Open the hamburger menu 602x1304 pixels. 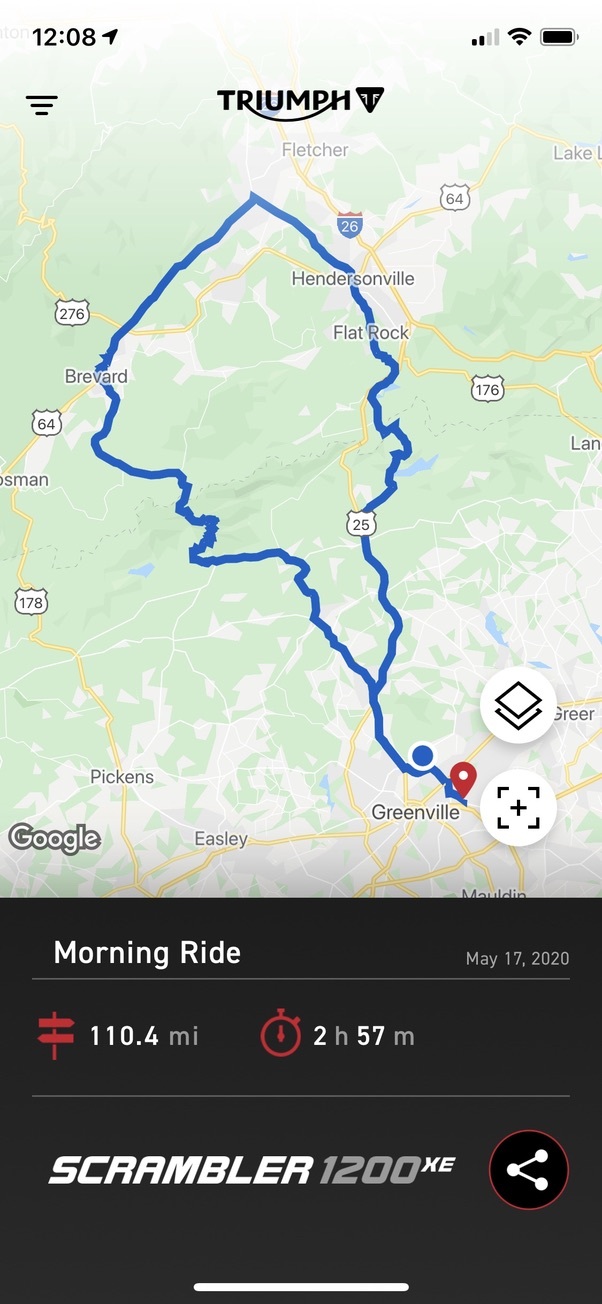click(42, 105)
